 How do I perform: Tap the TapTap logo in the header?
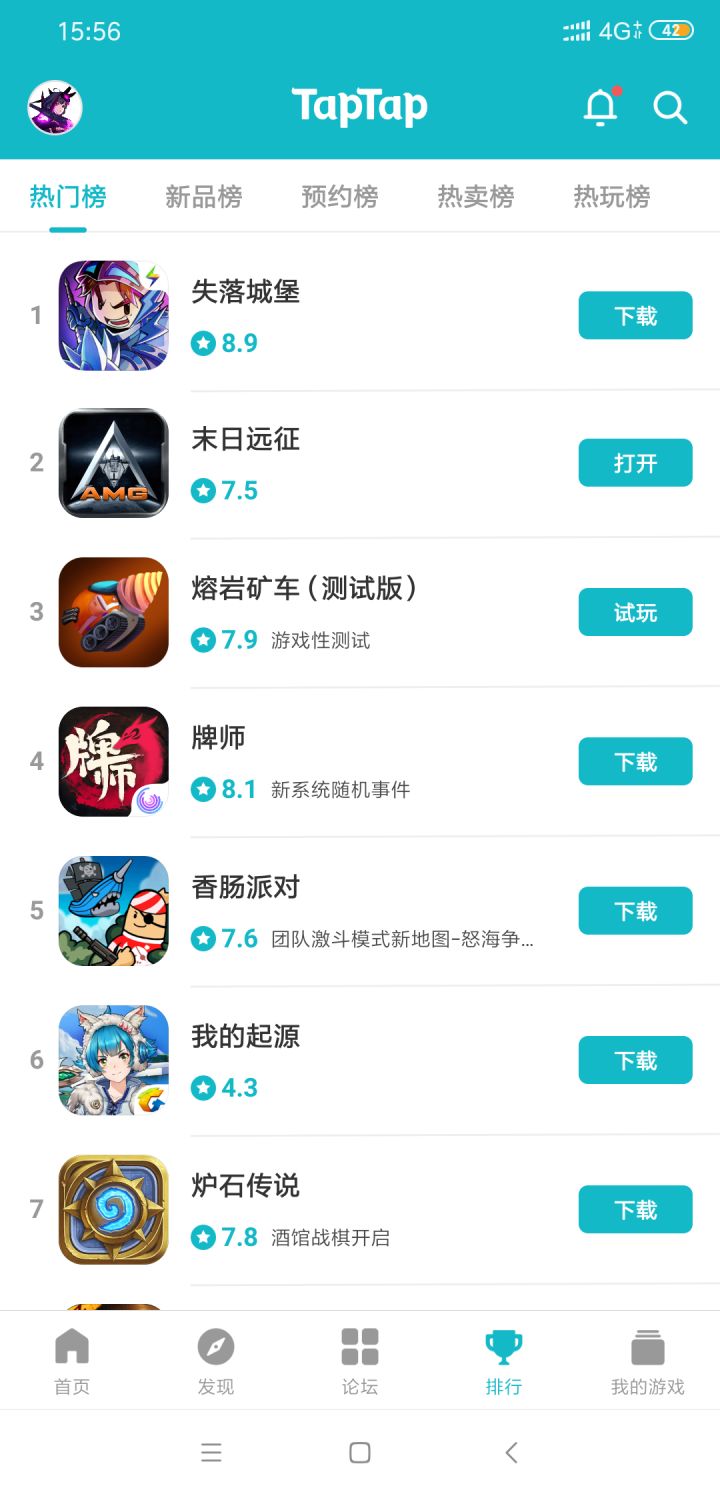[x=360, y=105]
